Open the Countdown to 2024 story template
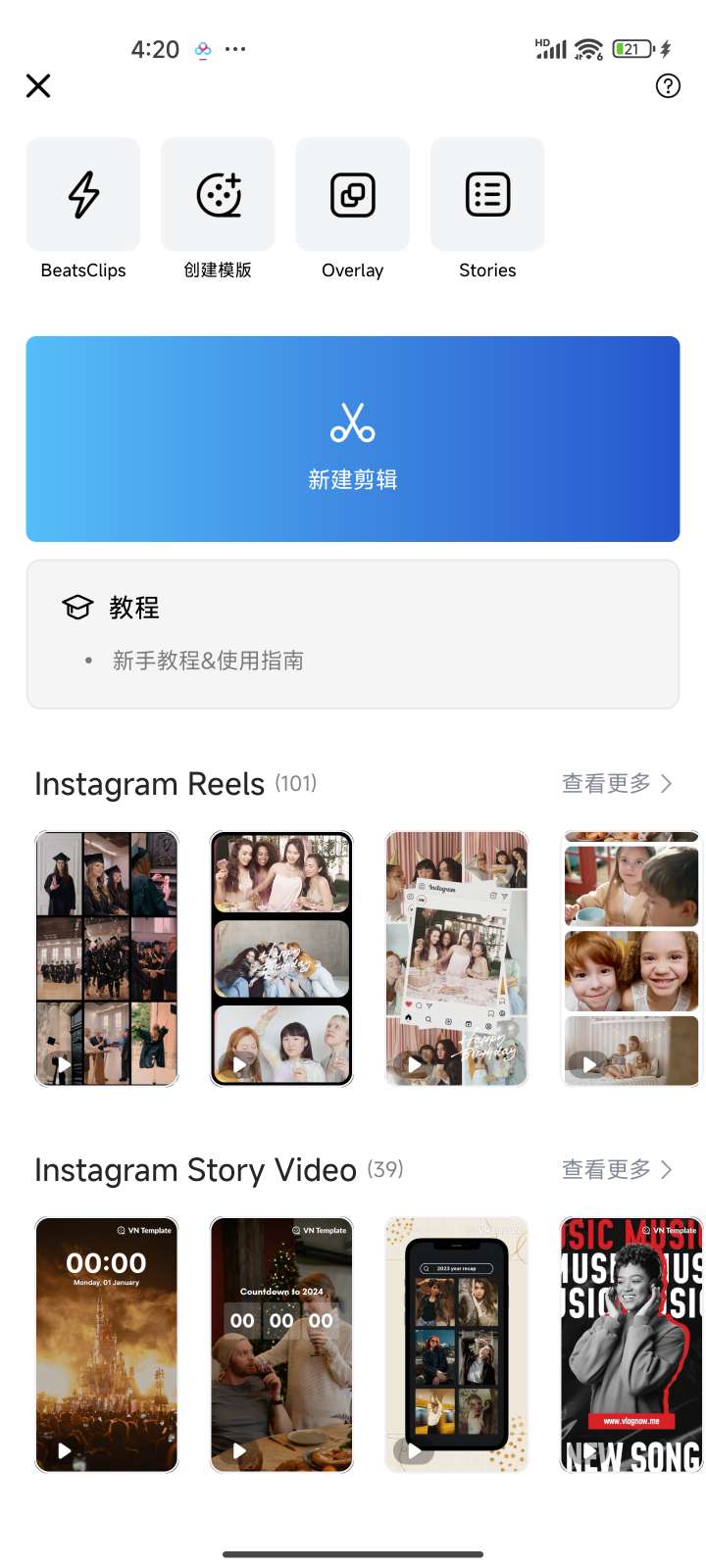This screenshot has width=706, height=1568. click(281, 1345)
